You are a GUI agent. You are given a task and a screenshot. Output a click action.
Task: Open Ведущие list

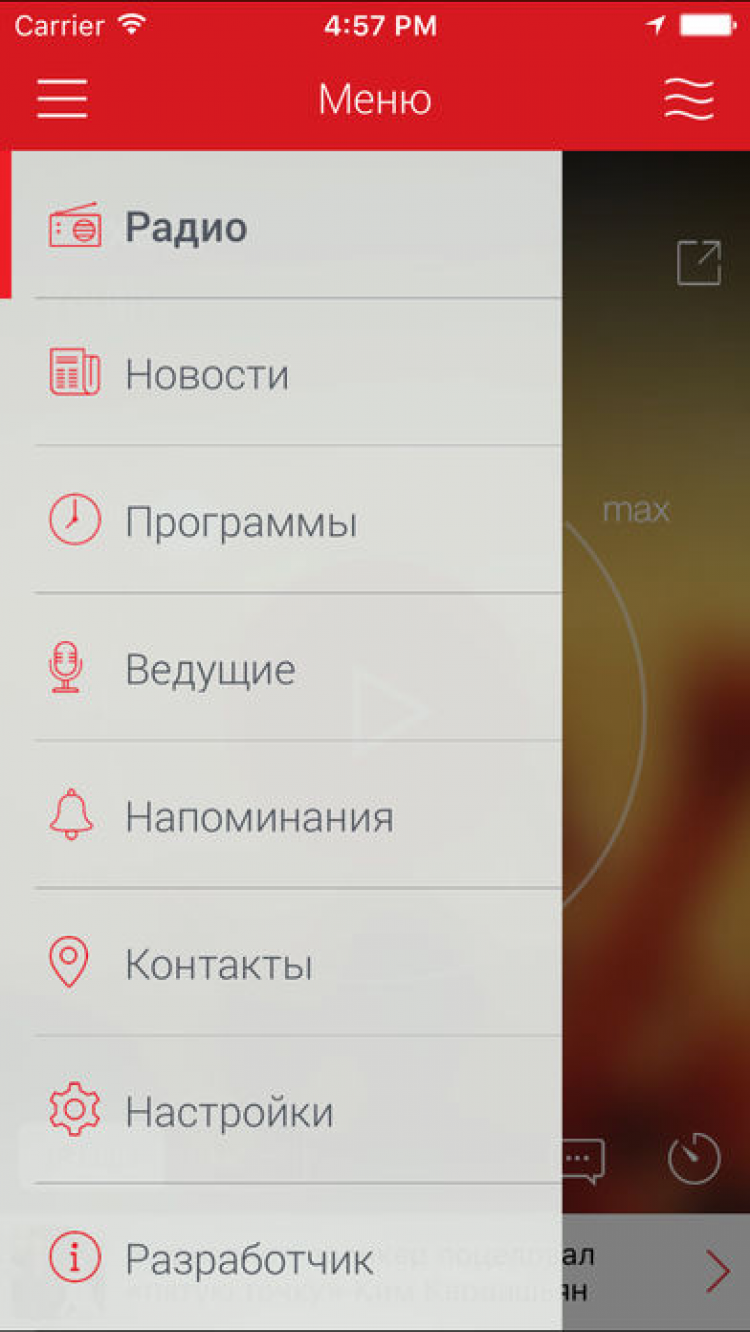click(209, 670)
